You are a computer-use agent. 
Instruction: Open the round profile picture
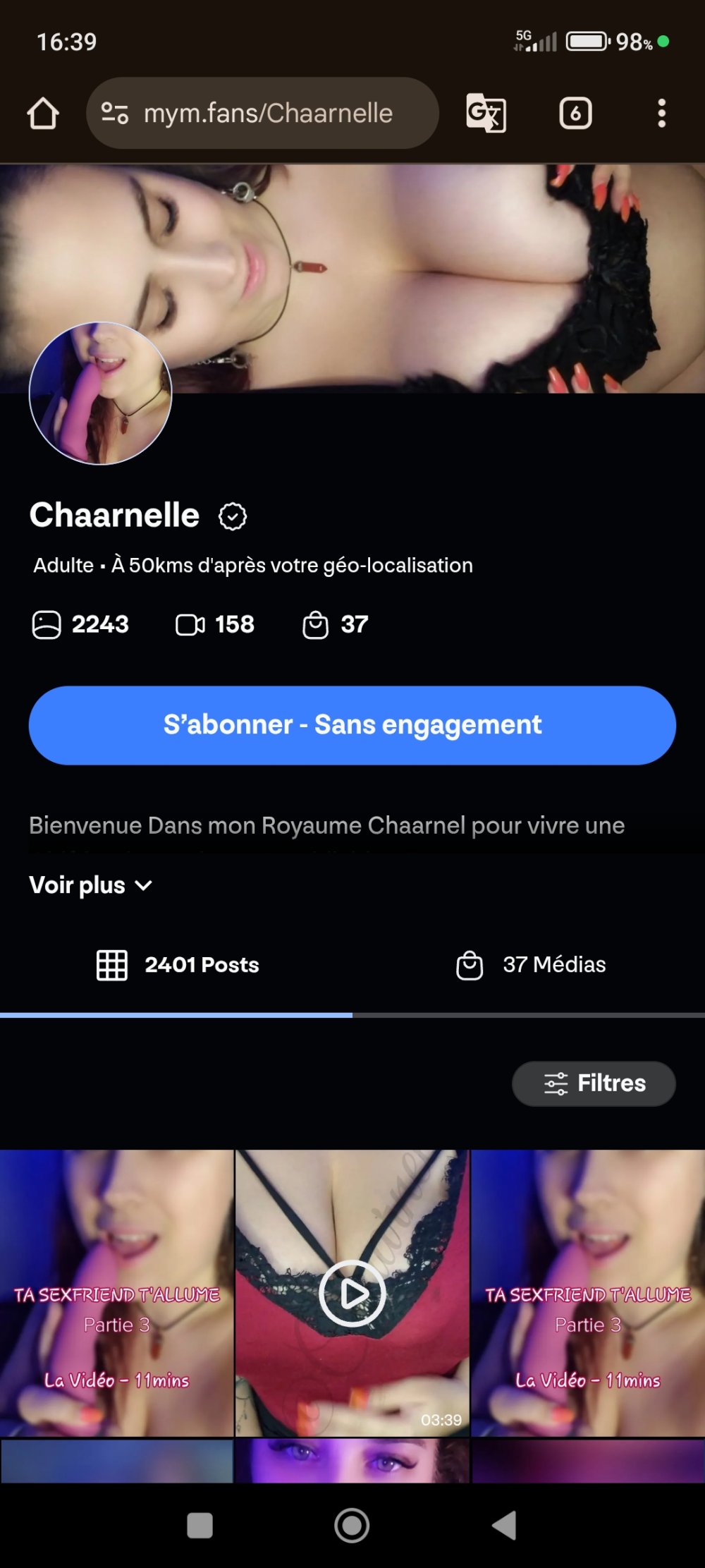click(101, 394)
